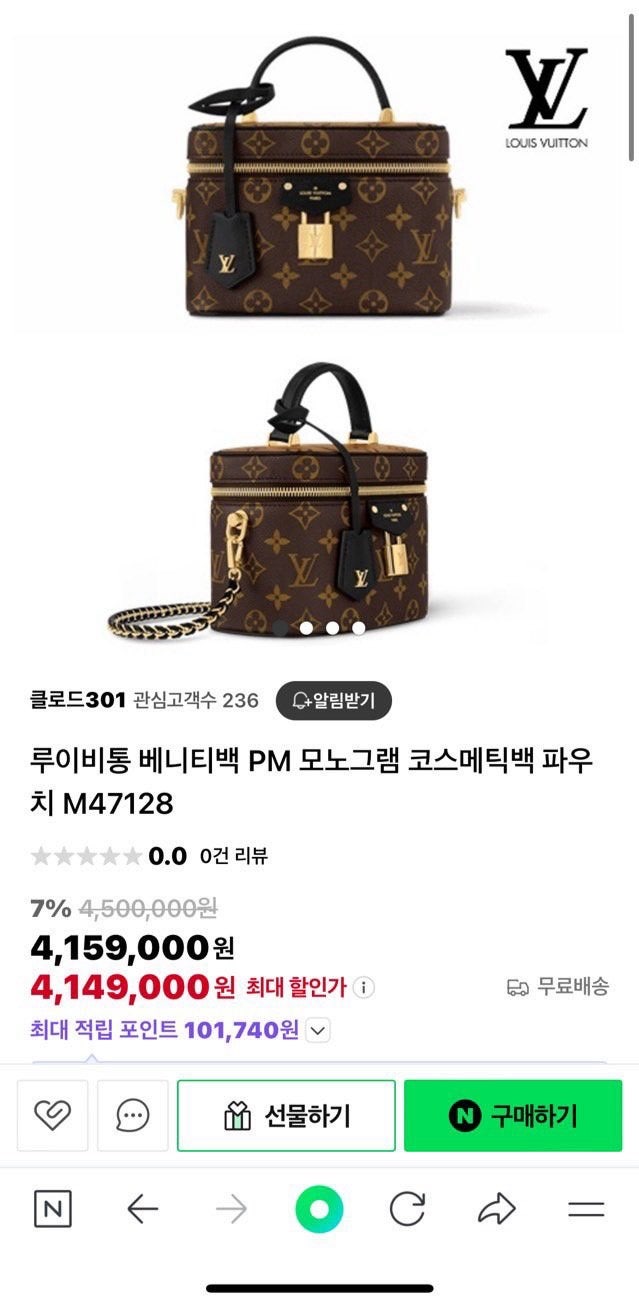The height and width of the screenshot is (1307, 639).
Task: Share this product page
Action: pyautogui.click(x=496, y=1210)
